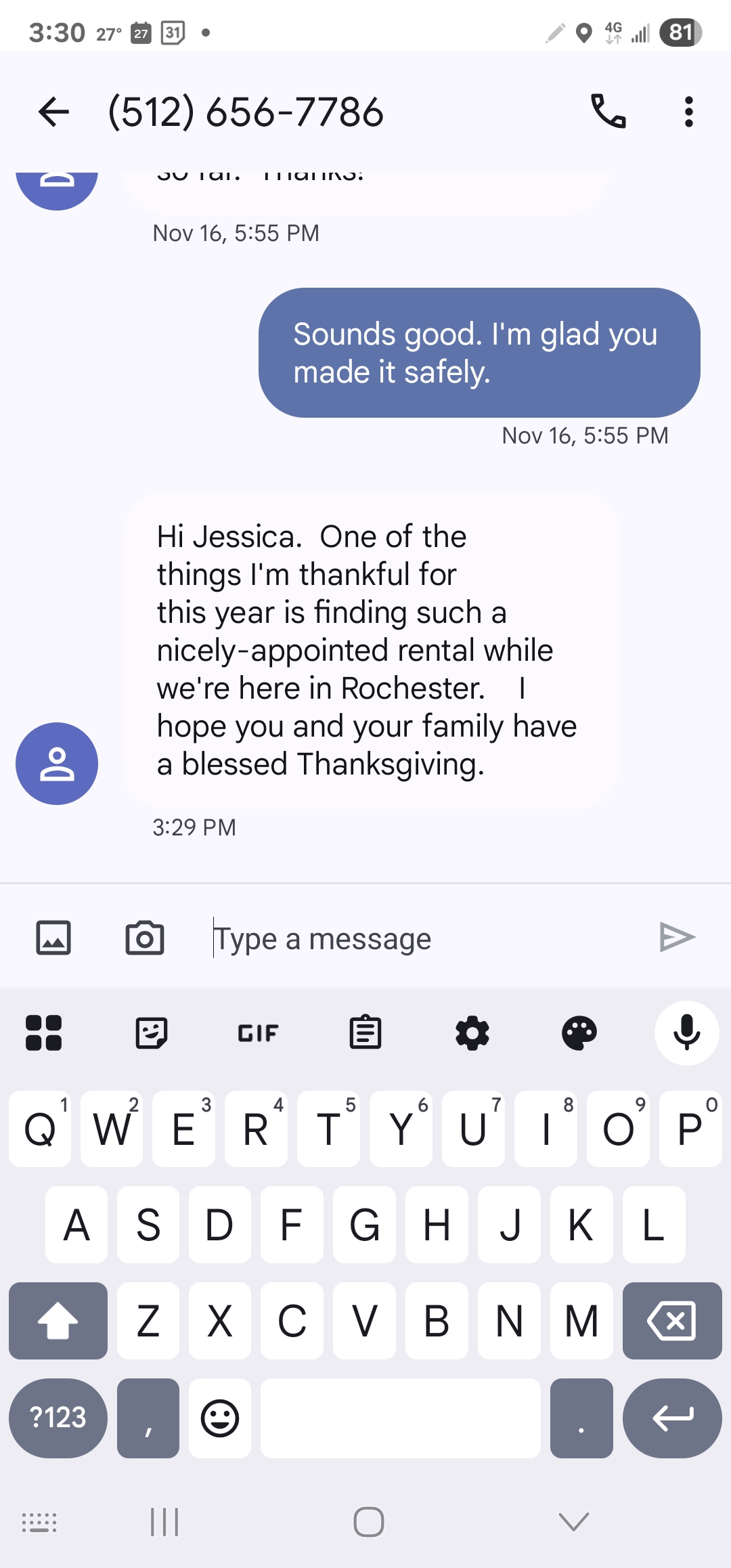This screenshot has width=731, height=1568.
Task: Open keyboard settings gear
Action: 472,1033
